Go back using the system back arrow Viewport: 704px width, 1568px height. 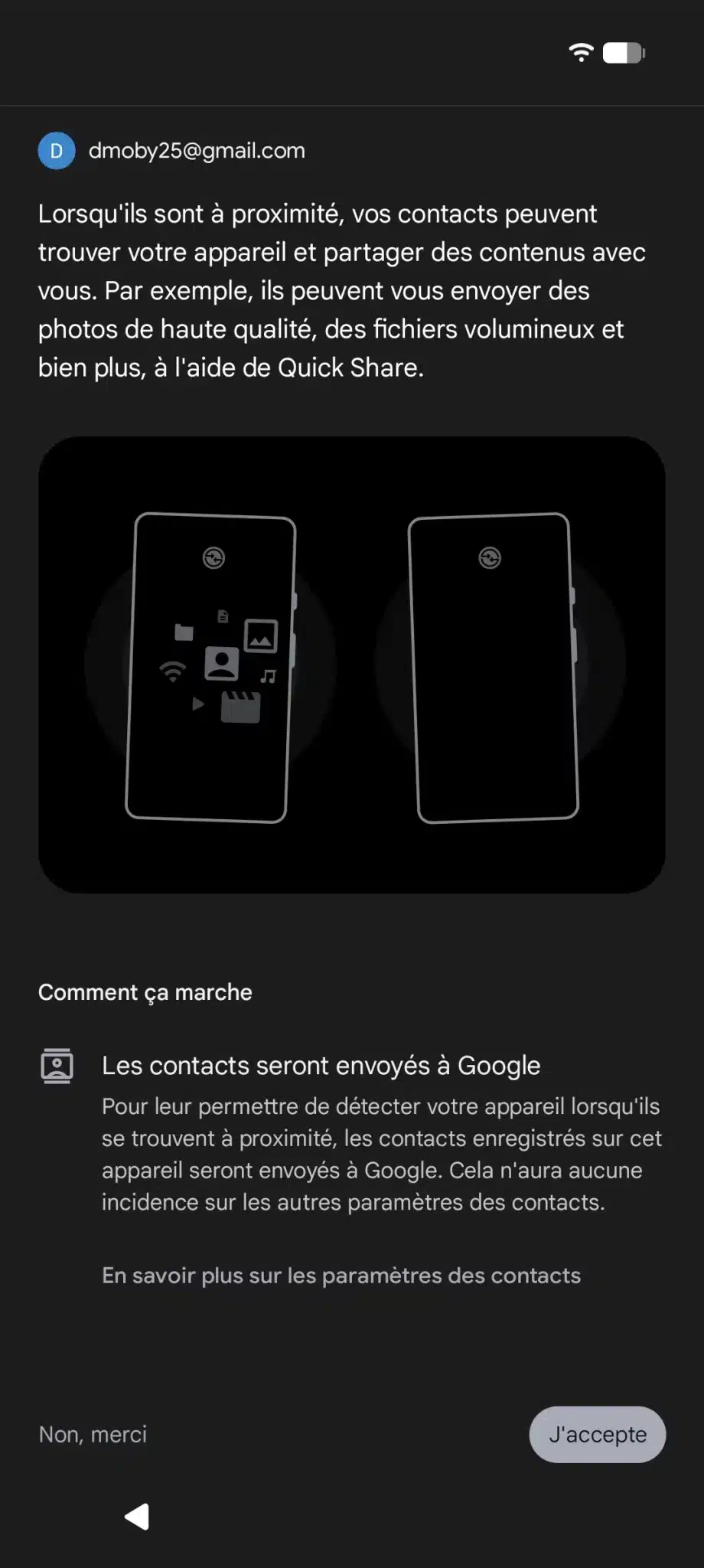click(x=138, y=1516)
